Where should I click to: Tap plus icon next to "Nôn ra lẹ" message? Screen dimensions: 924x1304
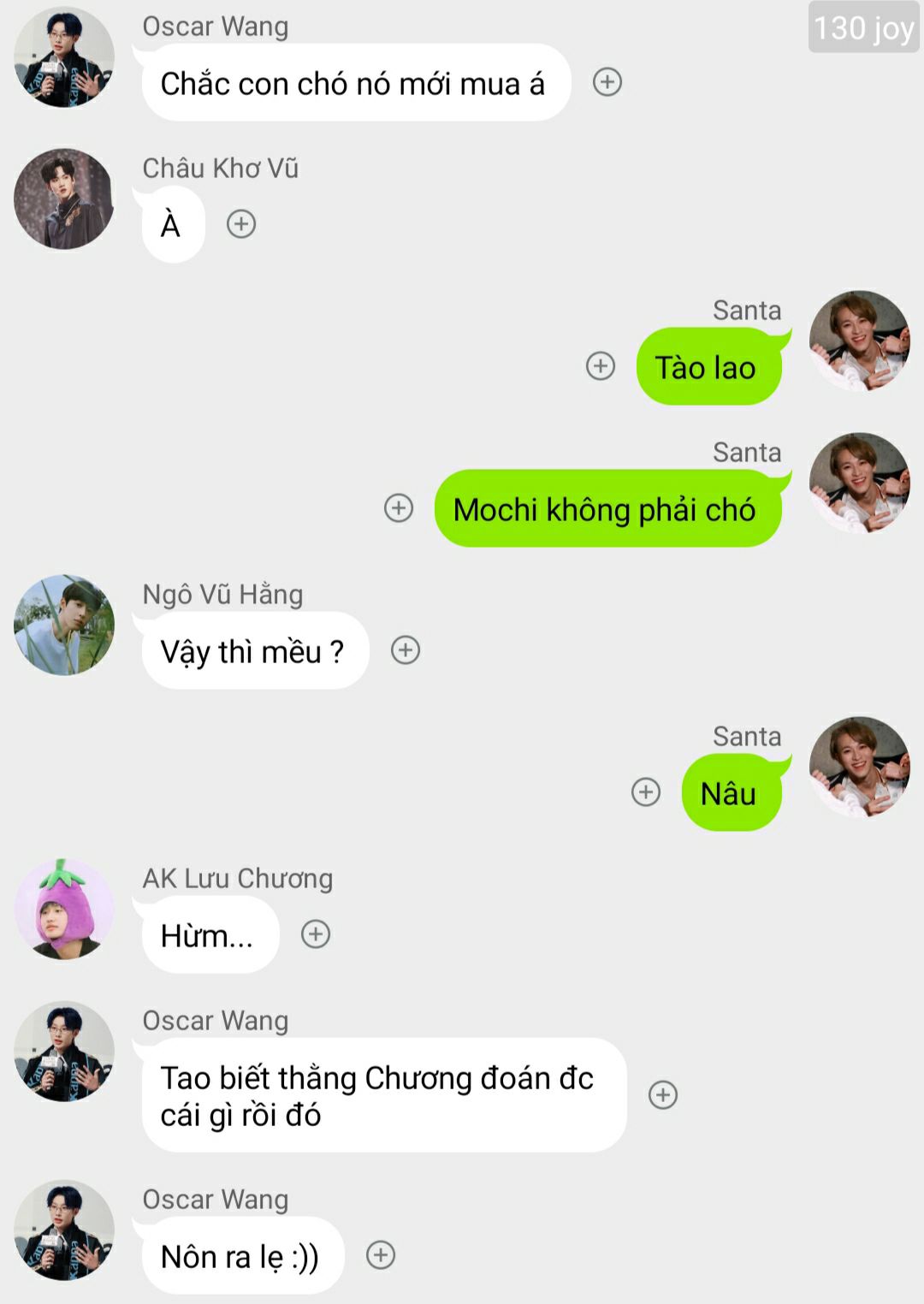[x=381, y=1255]
